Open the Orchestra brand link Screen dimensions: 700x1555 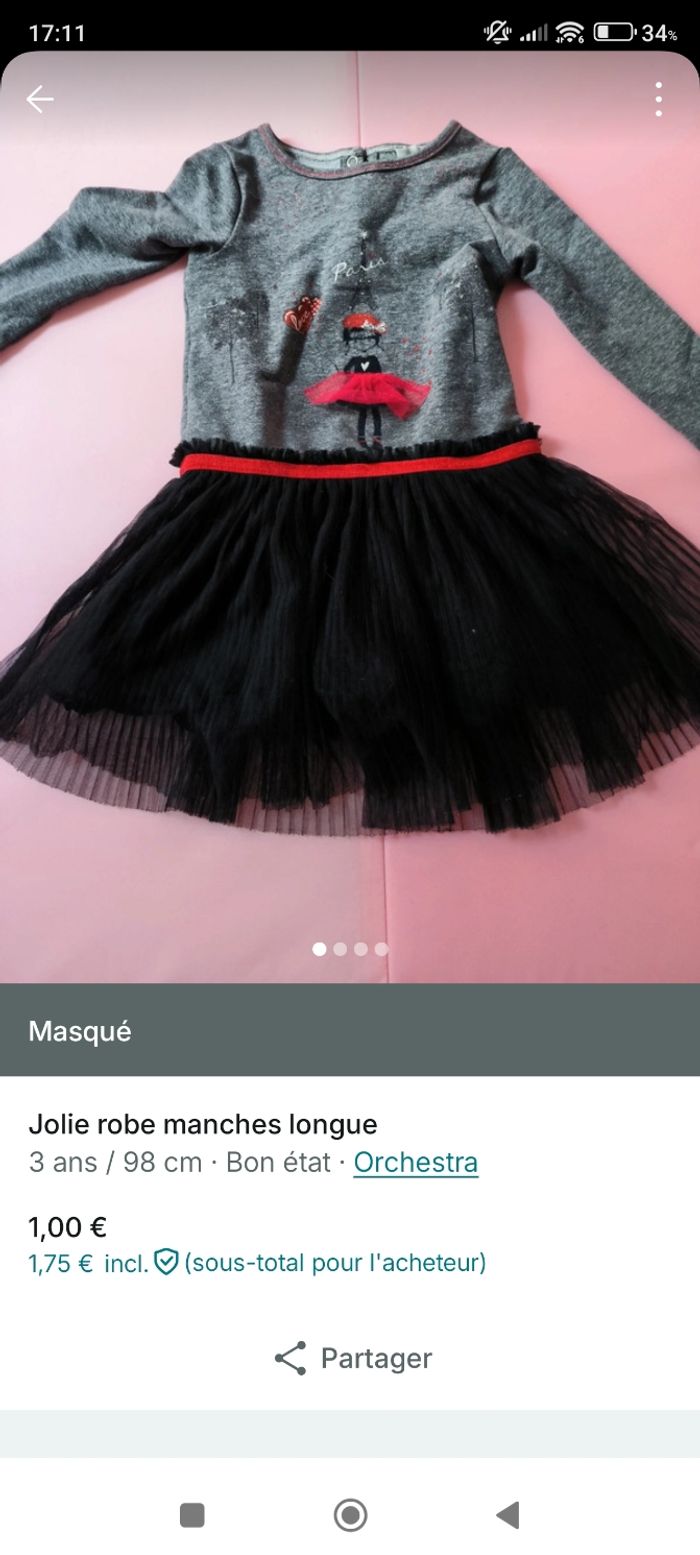pyautogui.click(x=415, y=1163)
